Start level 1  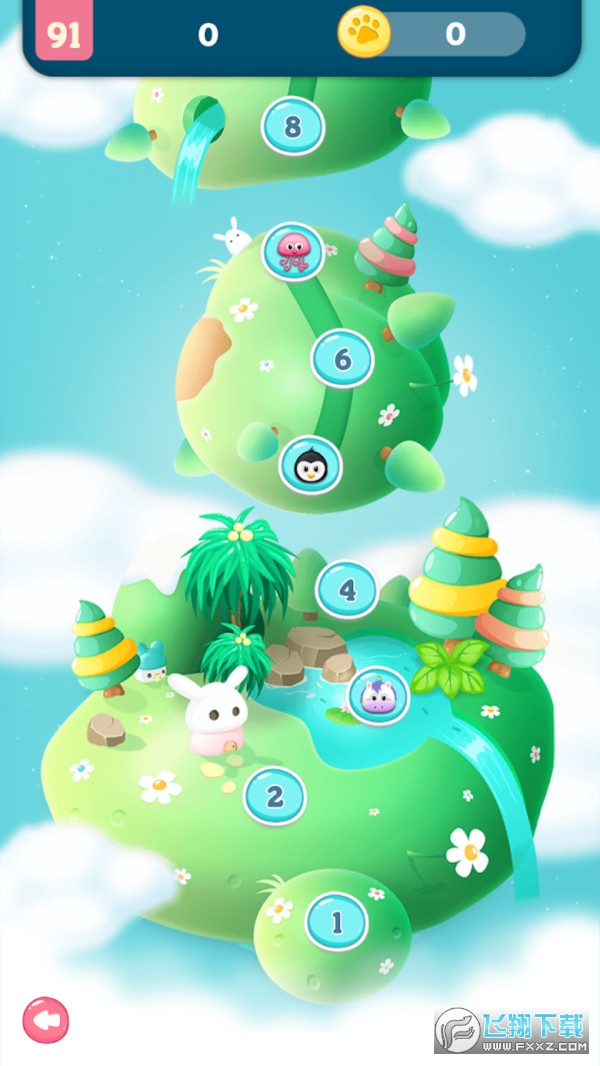coord(336,922)
